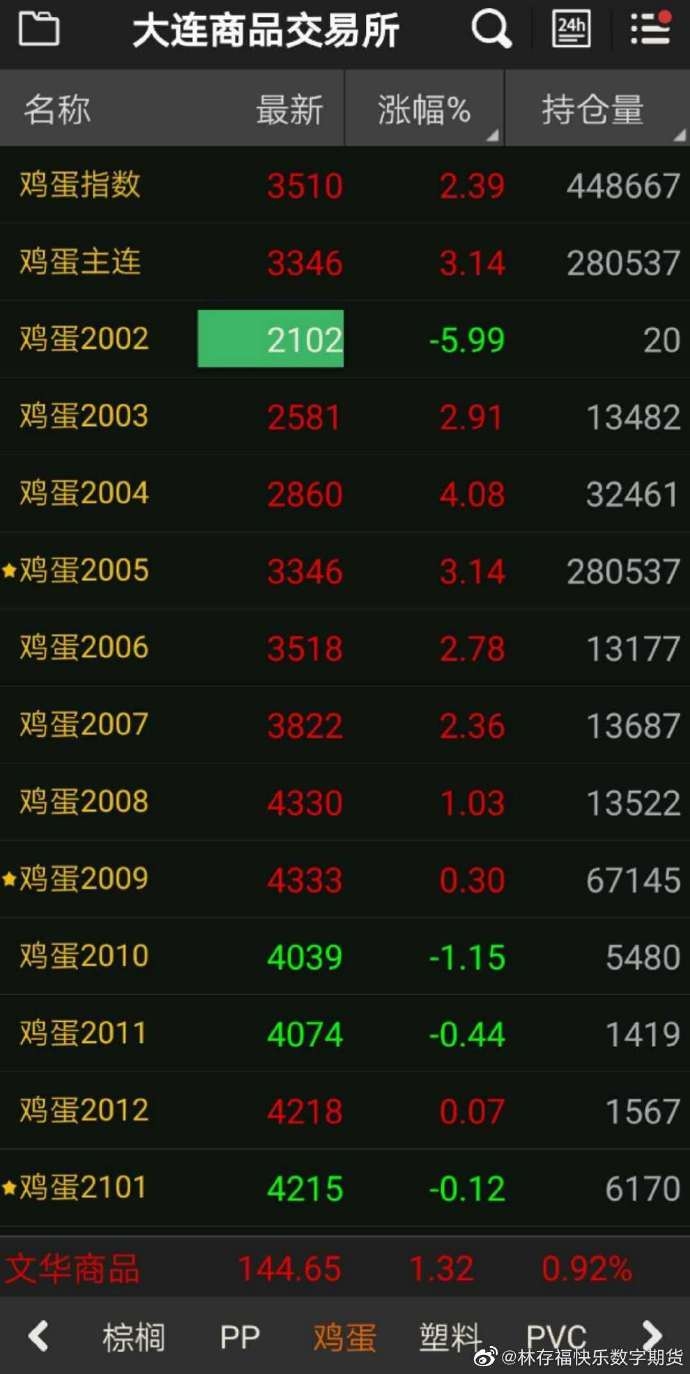Open the list menu icon with red dot

[x=651, y=28]
